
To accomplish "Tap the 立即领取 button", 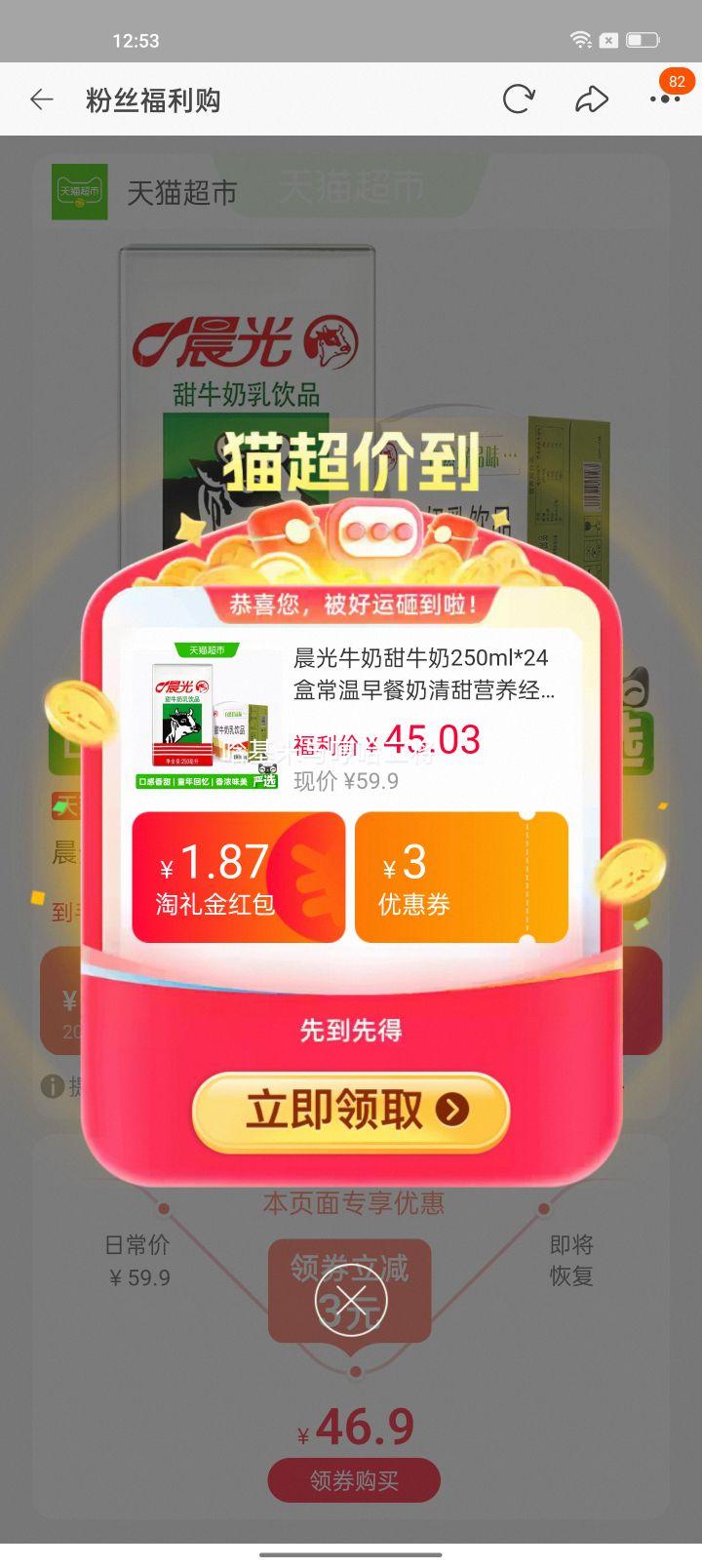I will tap(351, 1111).
